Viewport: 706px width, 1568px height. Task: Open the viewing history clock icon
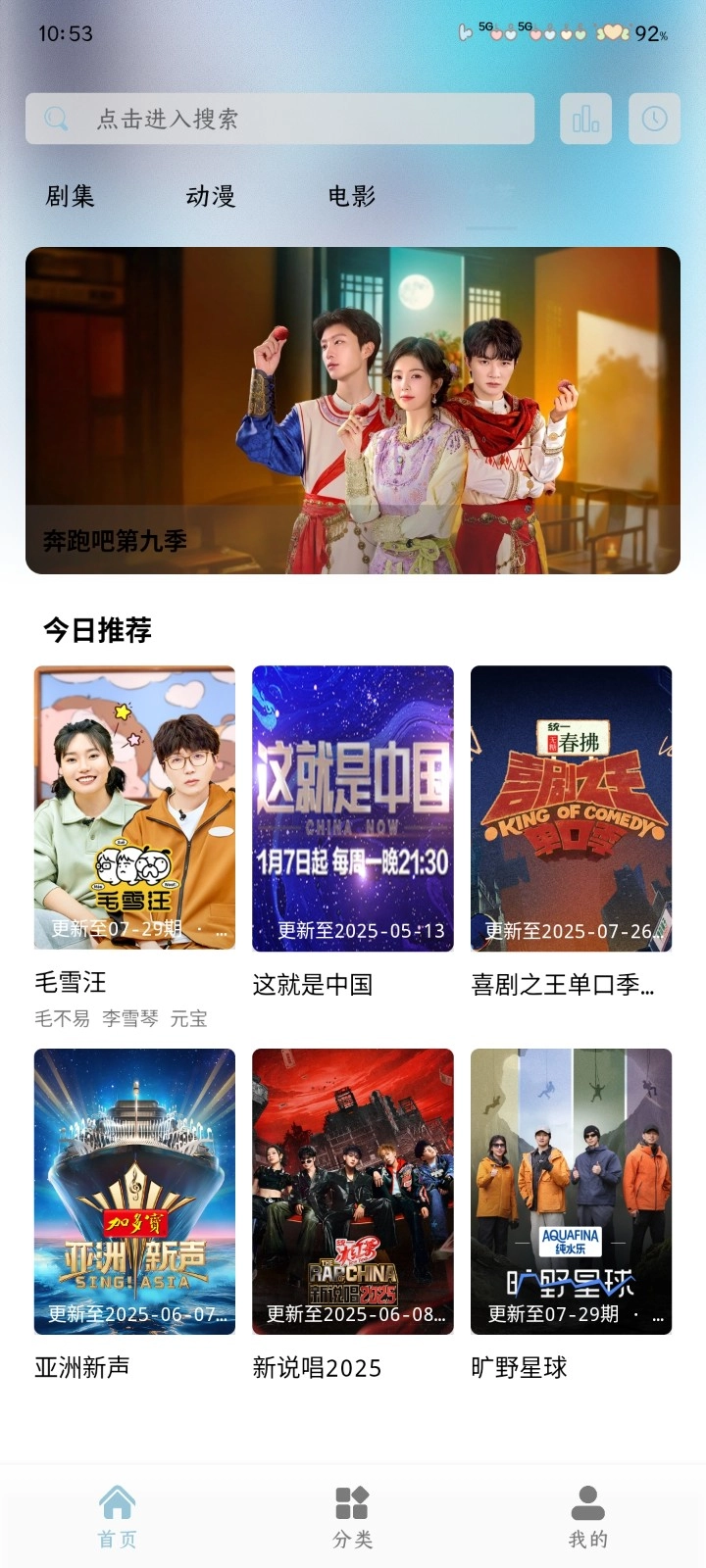(x=652, y=118)
